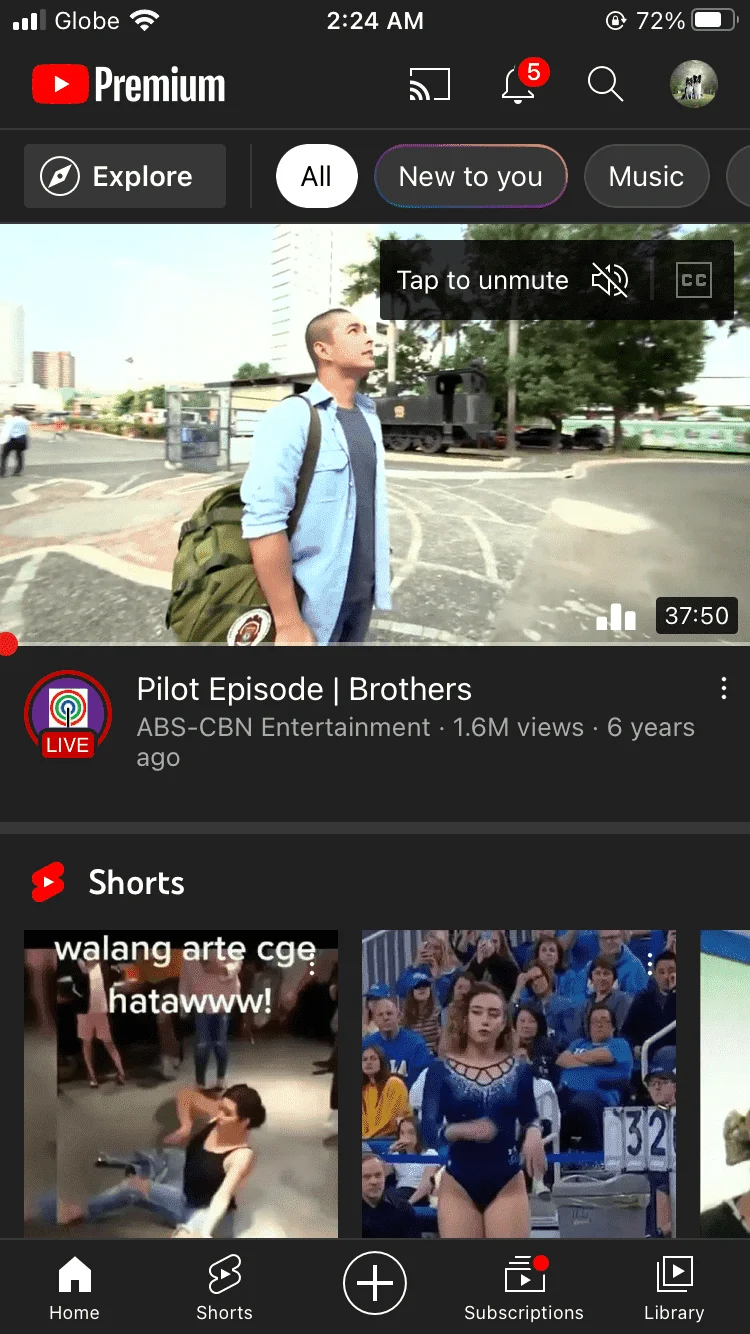Toggle closed captions on the preview
Screen dimensions: 750x1334
pos(693,281)
